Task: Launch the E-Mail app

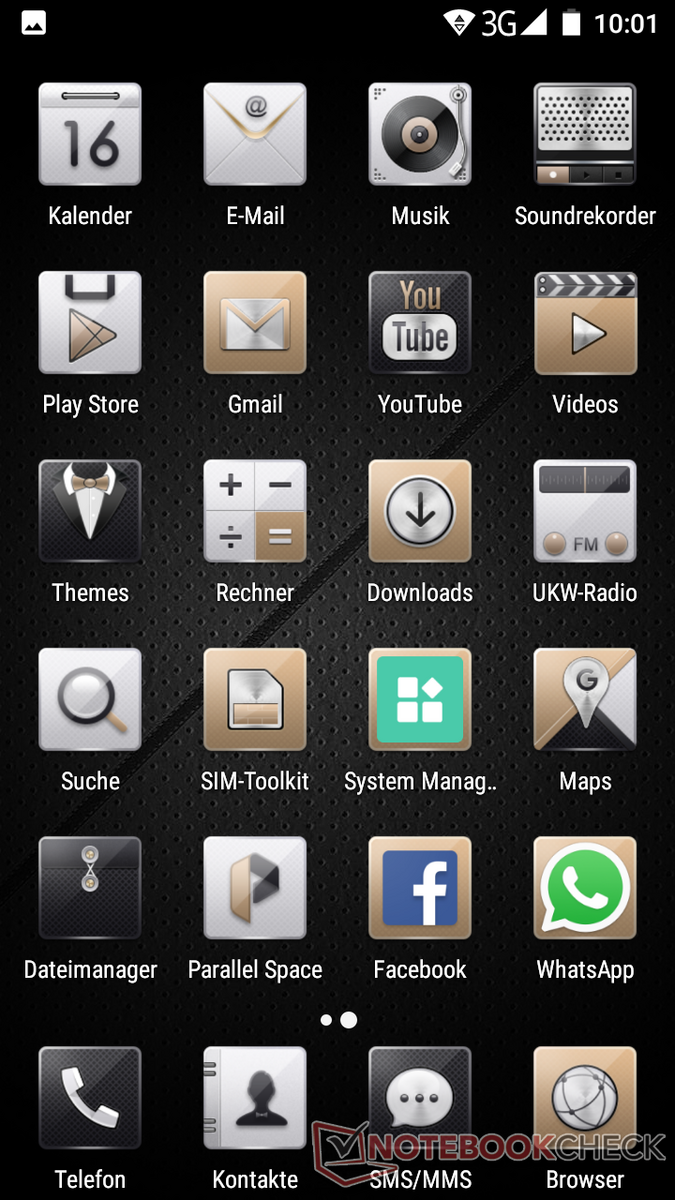Action: click(255, 135)
